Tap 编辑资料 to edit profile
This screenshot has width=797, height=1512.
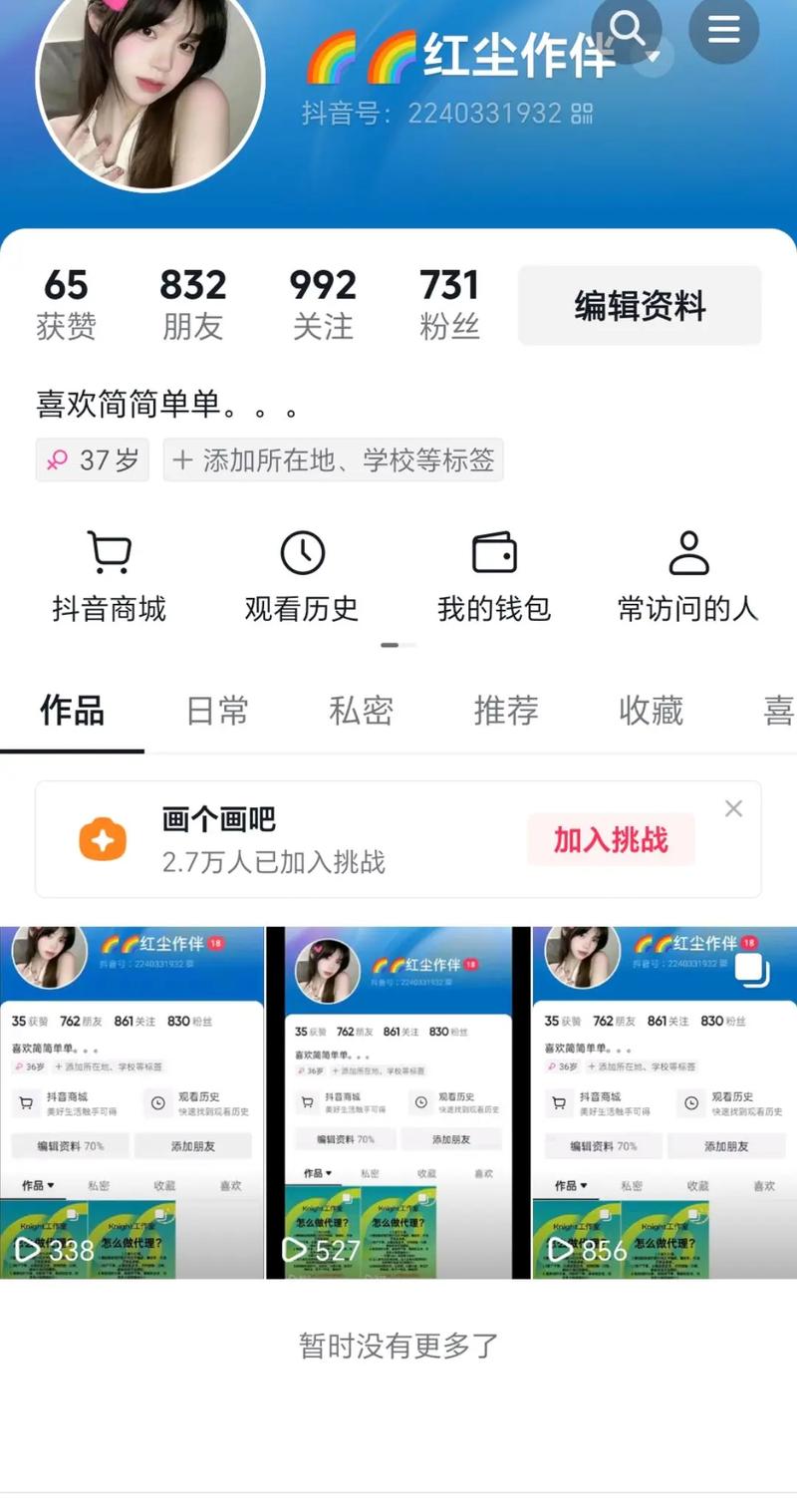[640, 306]
